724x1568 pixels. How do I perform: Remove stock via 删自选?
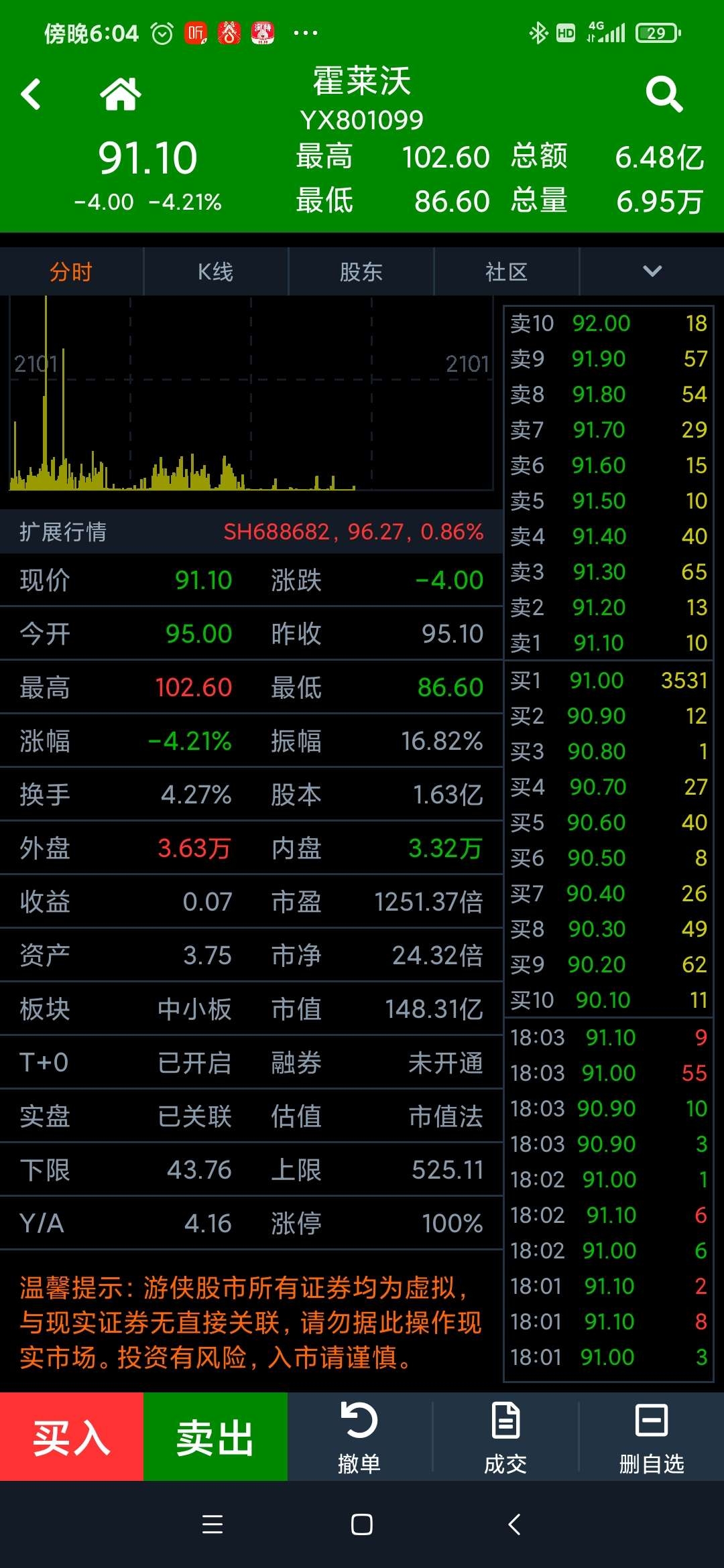[652, 1437]
